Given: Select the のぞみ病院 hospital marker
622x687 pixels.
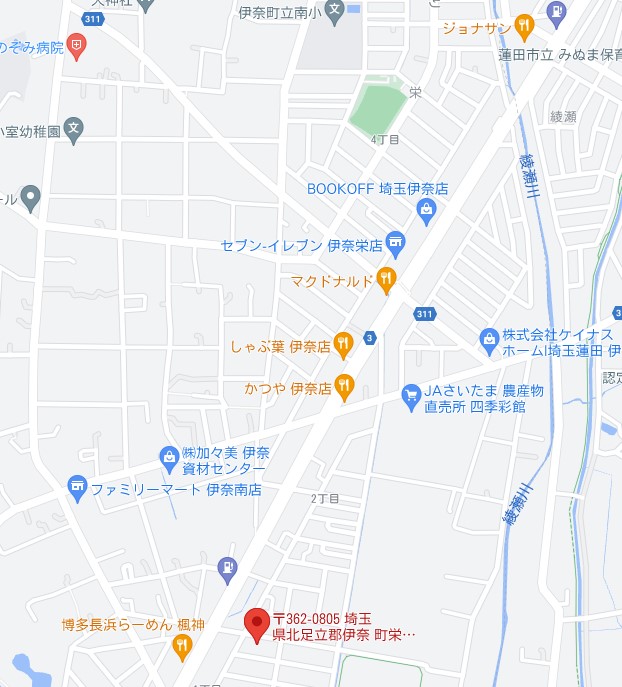Looking at the screenshot, I should (x=77, y=45).
